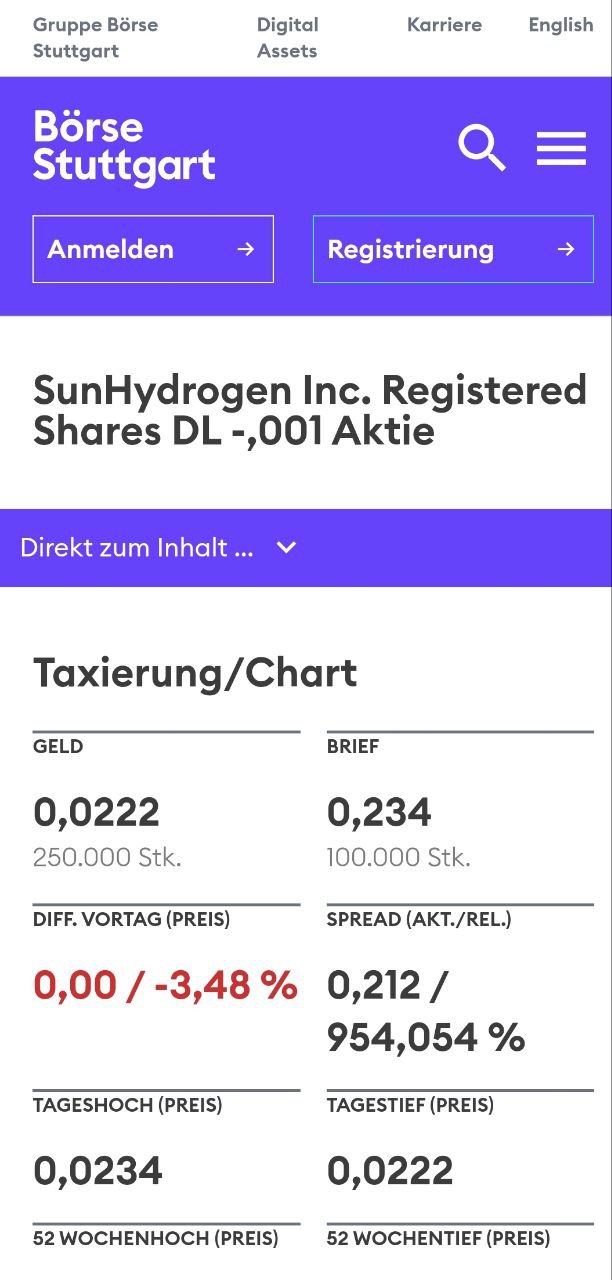
Task: Open the search magnifier icon
Action: (482, 148)
